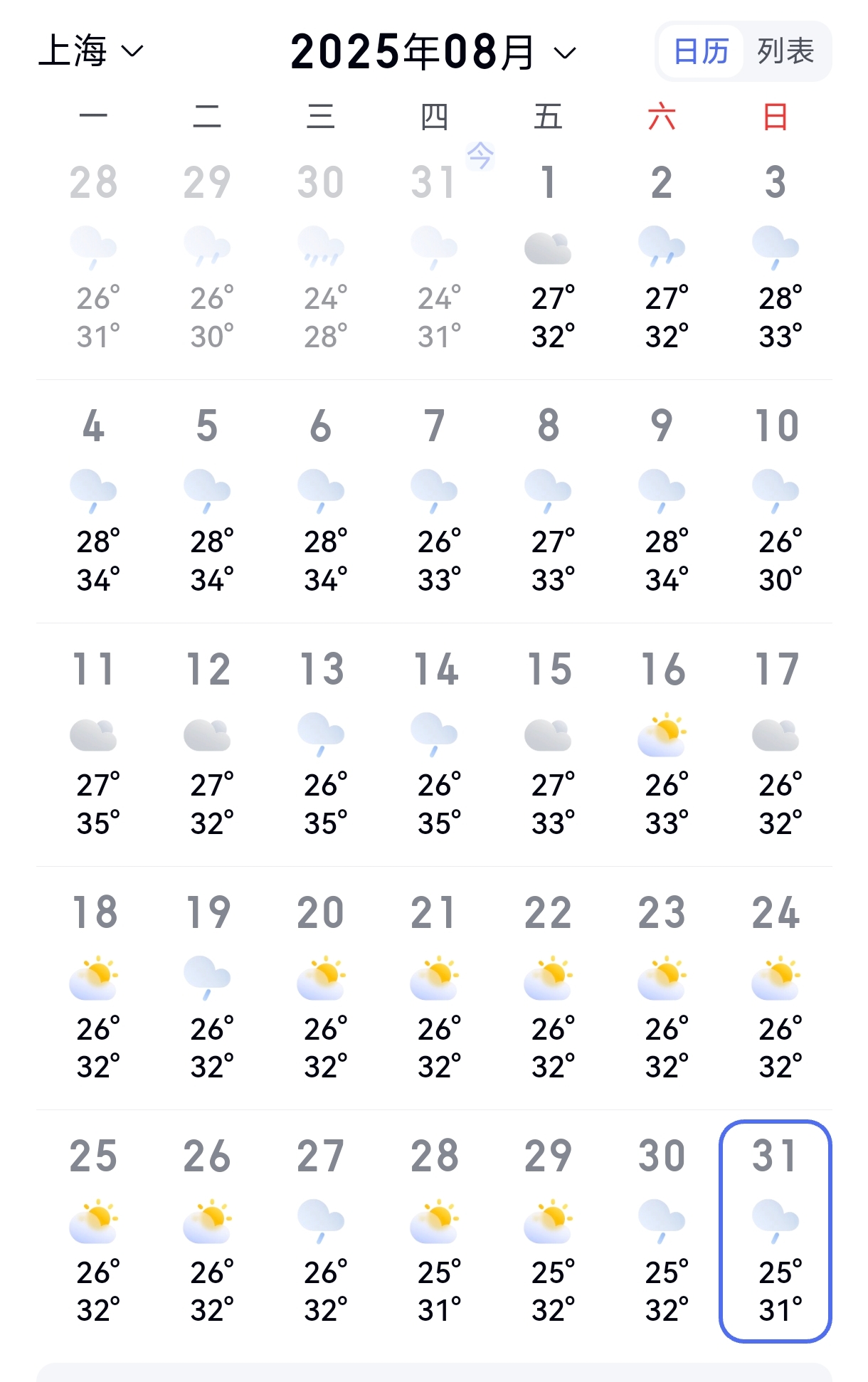Image resolution: width=868 pixels, height=1382 pixels.
Task: Select August 7 forecast
Action: (x=434, y=500)
